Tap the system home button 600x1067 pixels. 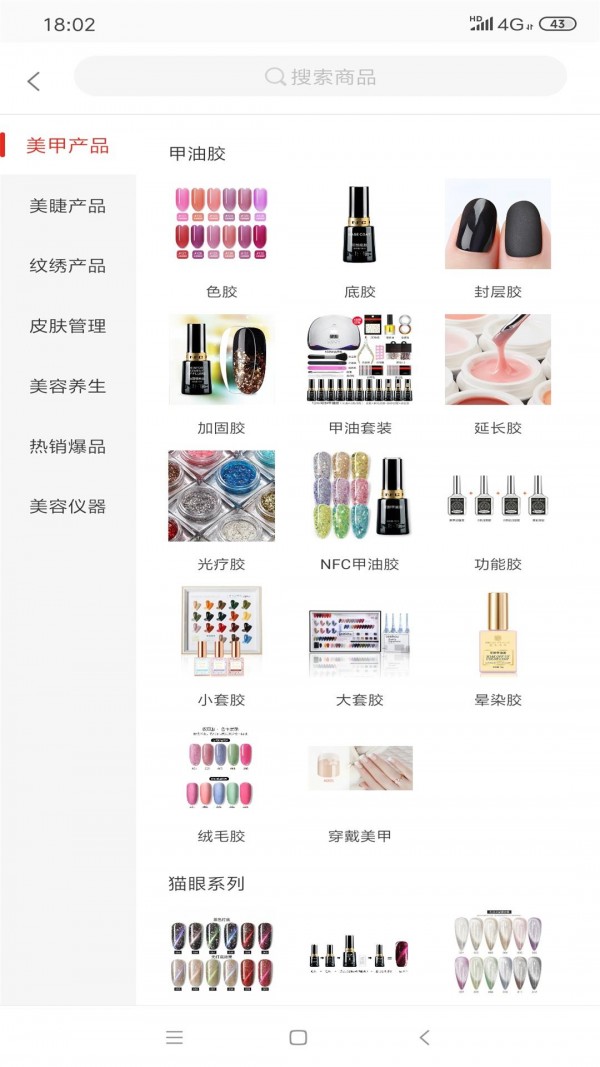pos(298,1037)
